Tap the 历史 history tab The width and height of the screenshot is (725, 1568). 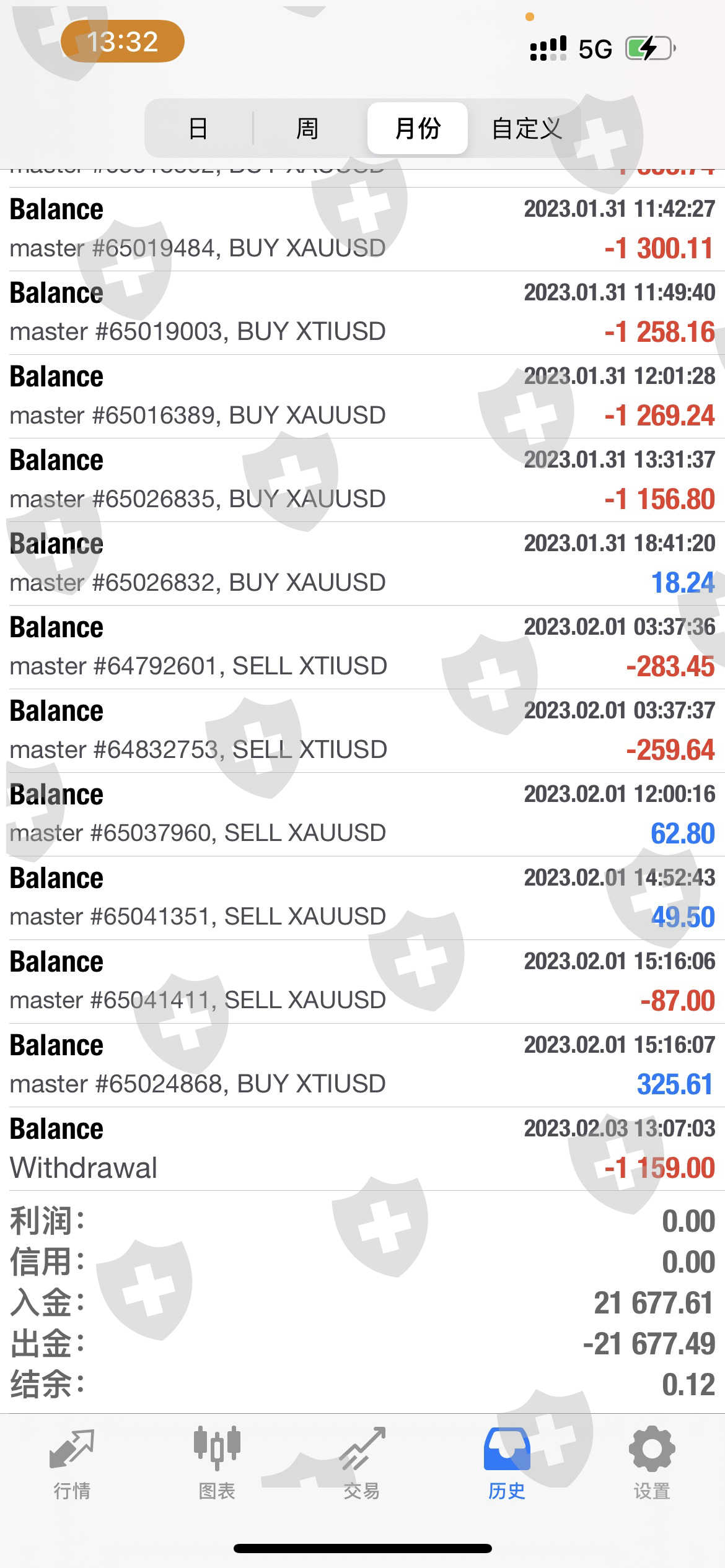click(507, 1464)
